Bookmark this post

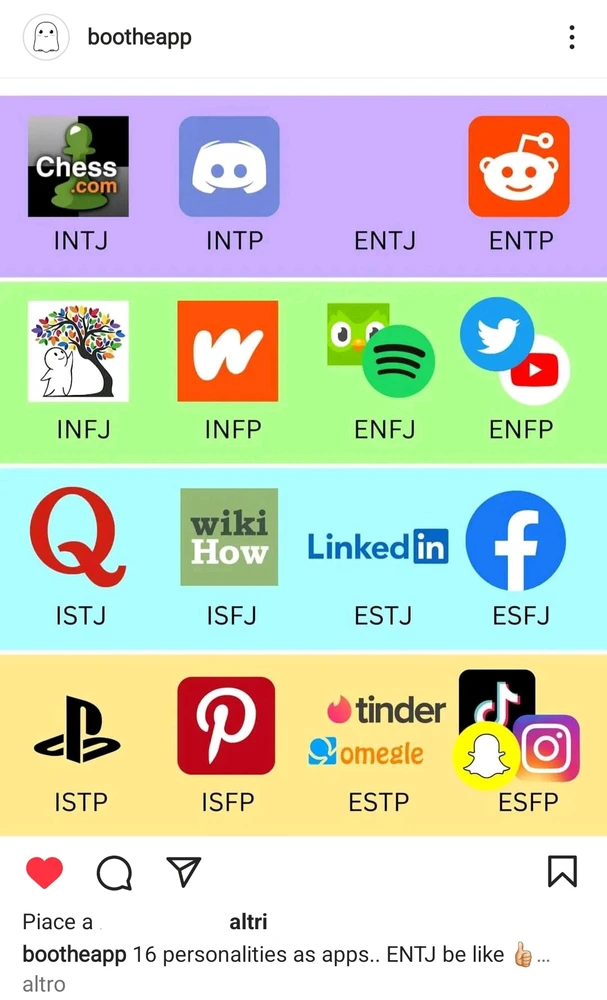pyautogui.click(x=562, y=872)
